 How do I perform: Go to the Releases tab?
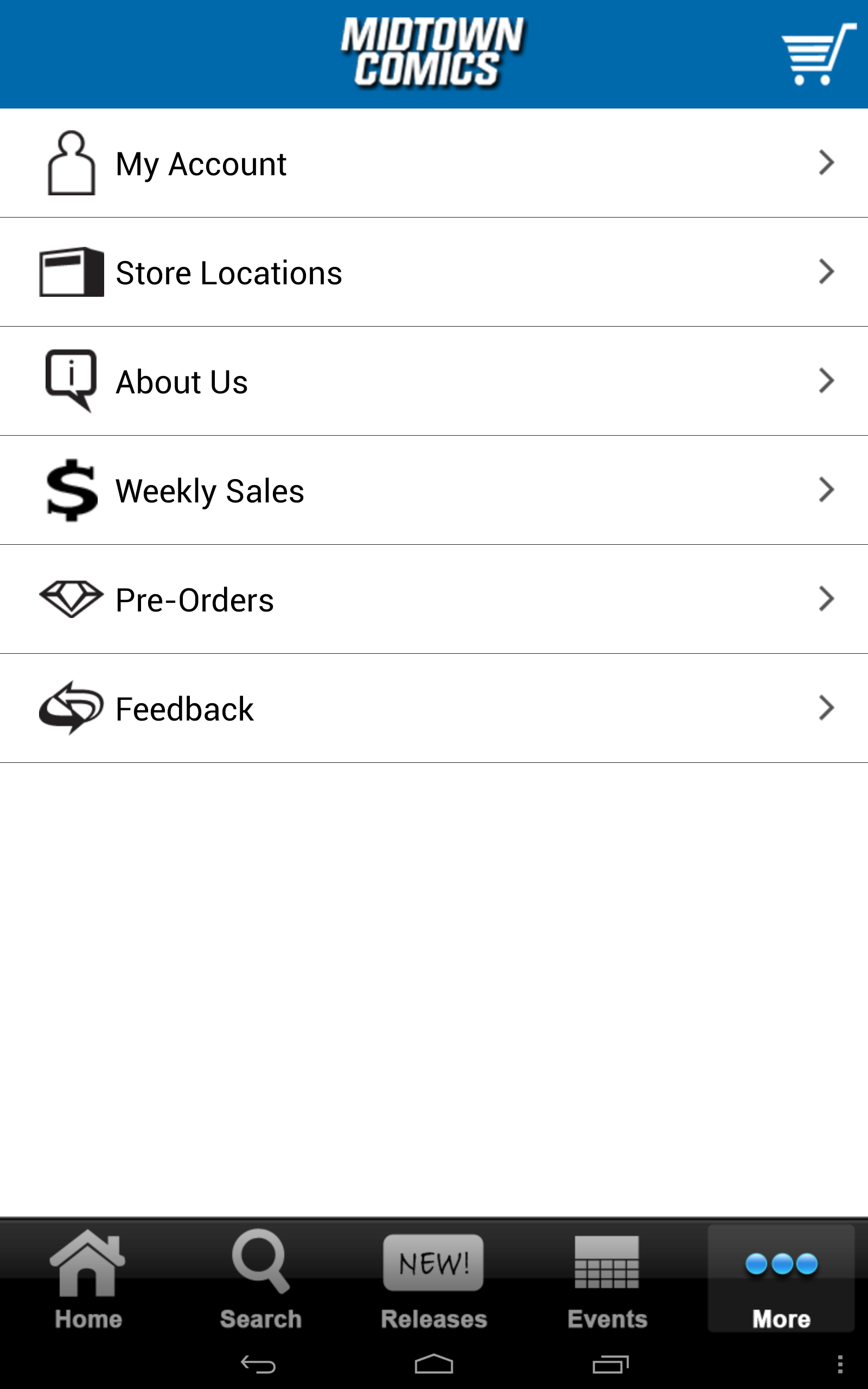pyautogui.click(x=434, y=1279)
